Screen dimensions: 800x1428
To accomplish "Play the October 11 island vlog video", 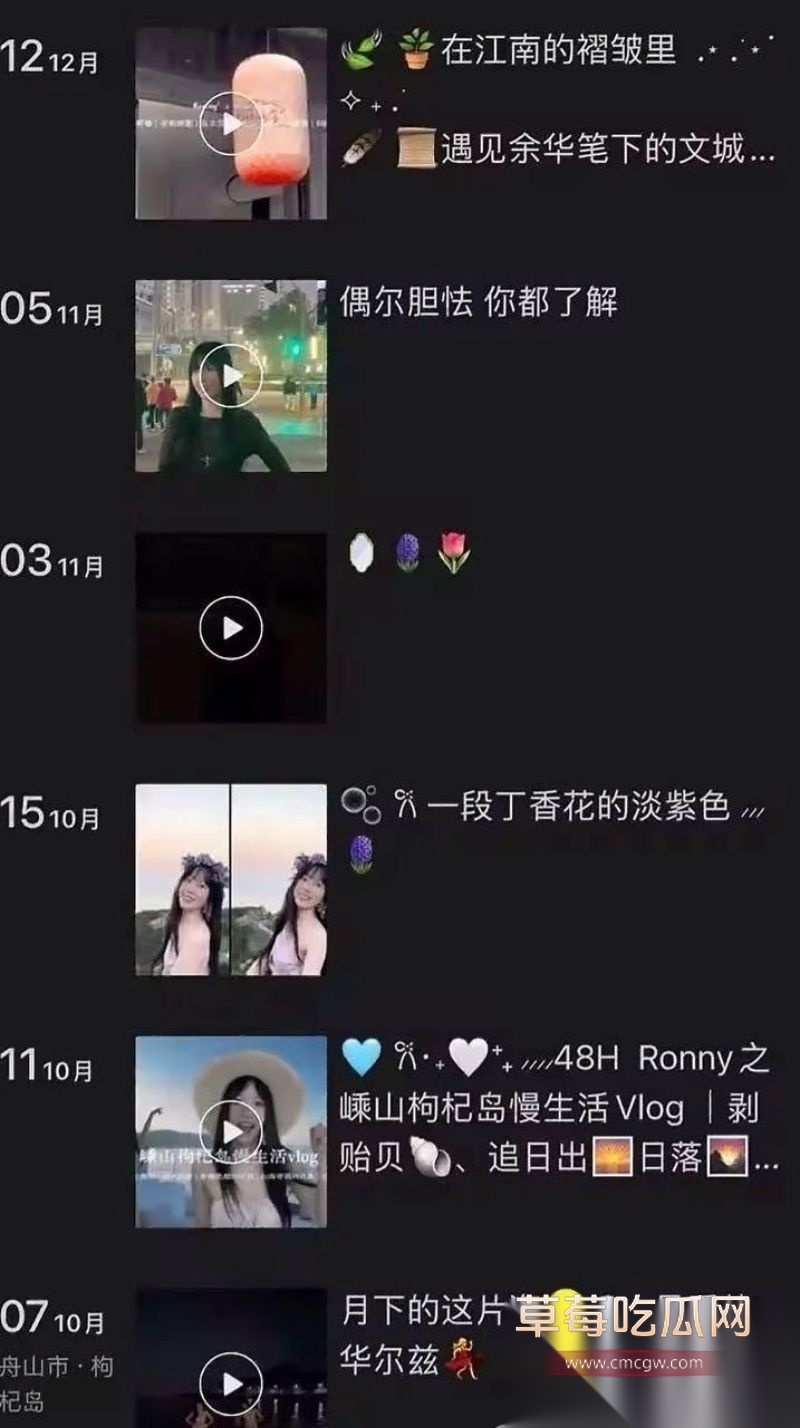I will pyautogui.click(x=232, y=1130).
